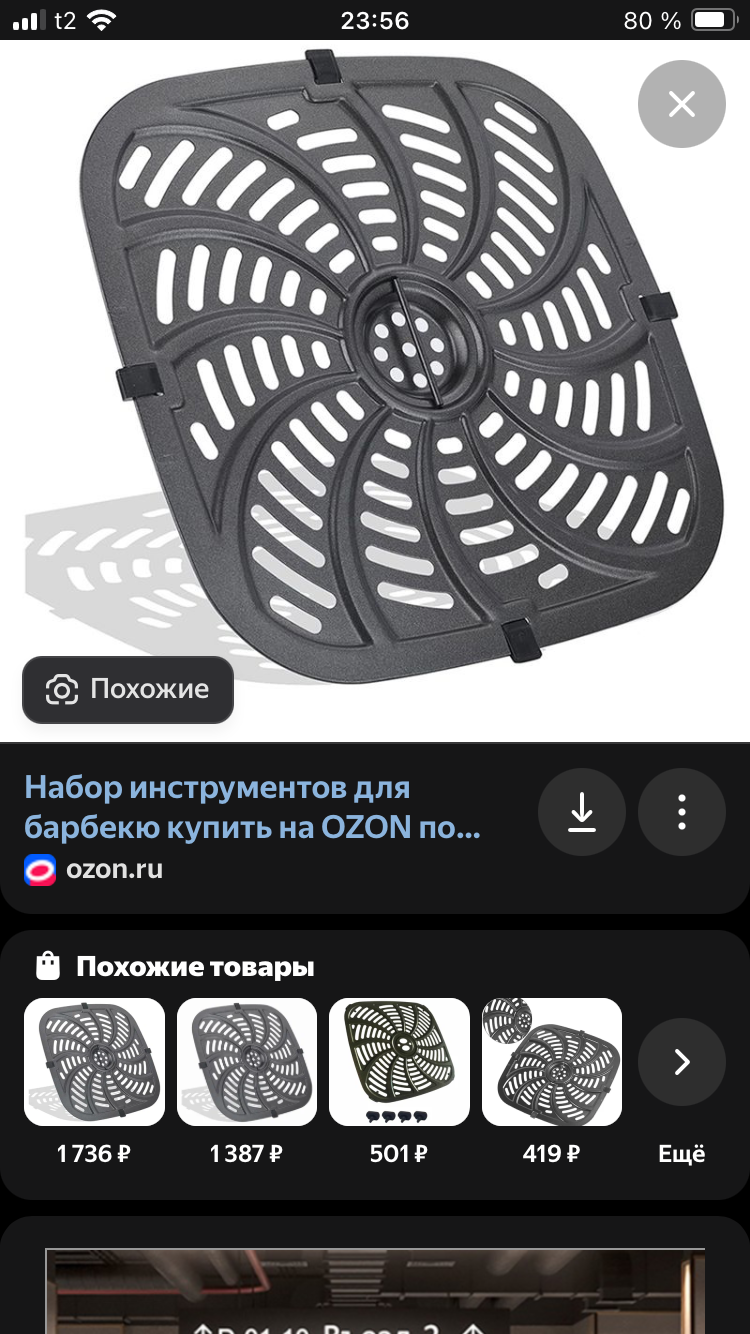The height and width of the screenshot is (1334, 750).
Task: Open the three-dot overflow menu
Action: click(x=682, y=813)
